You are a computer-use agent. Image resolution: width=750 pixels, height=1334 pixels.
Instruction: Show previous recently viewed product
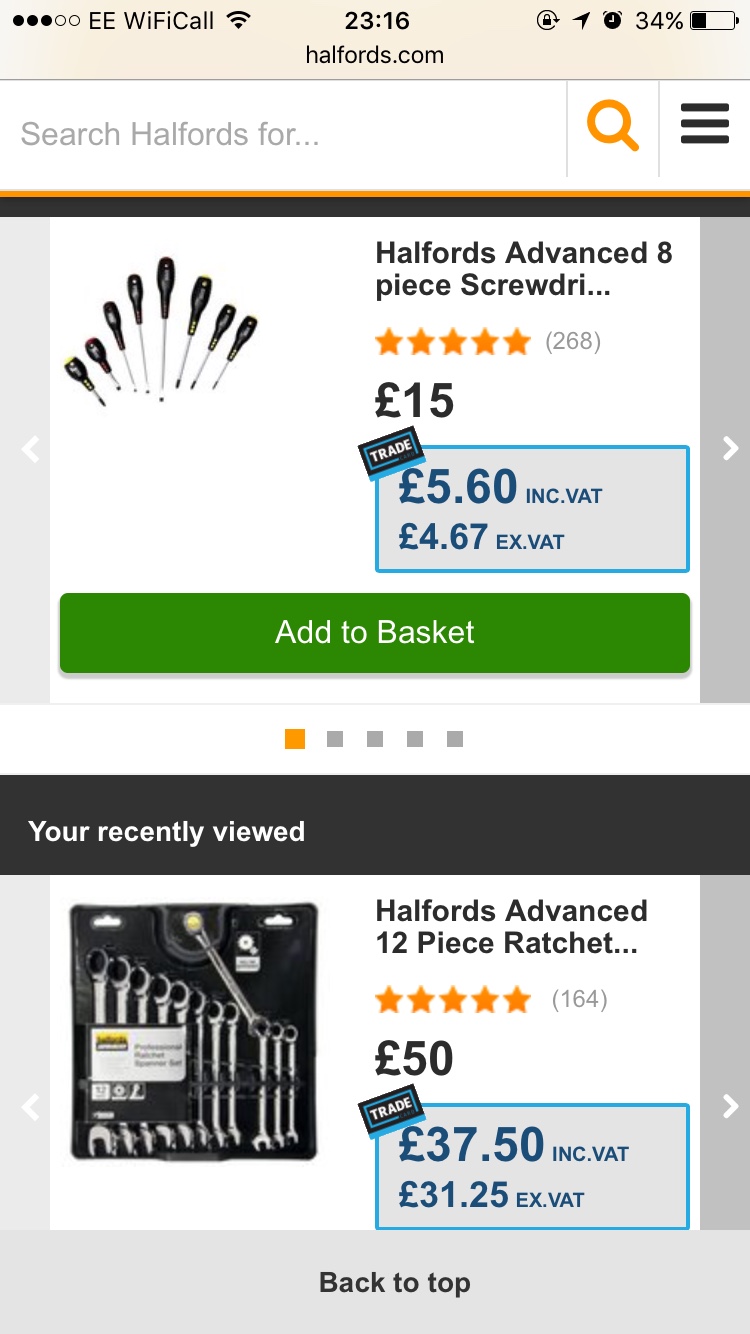tap(30, 1106)
